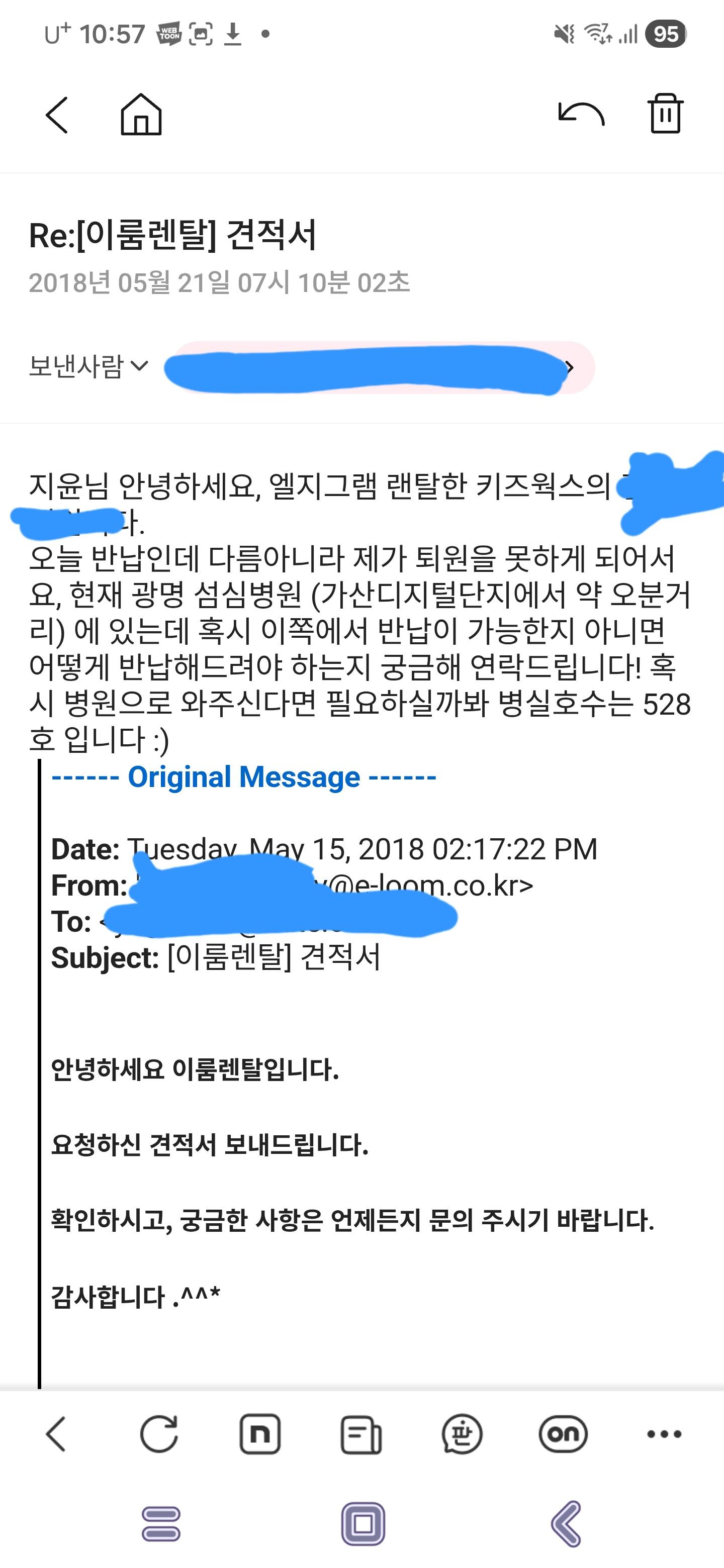Screen dimensions: 724x1568
Task: Open recent apps from system navigation
Action: point(161,1524)
